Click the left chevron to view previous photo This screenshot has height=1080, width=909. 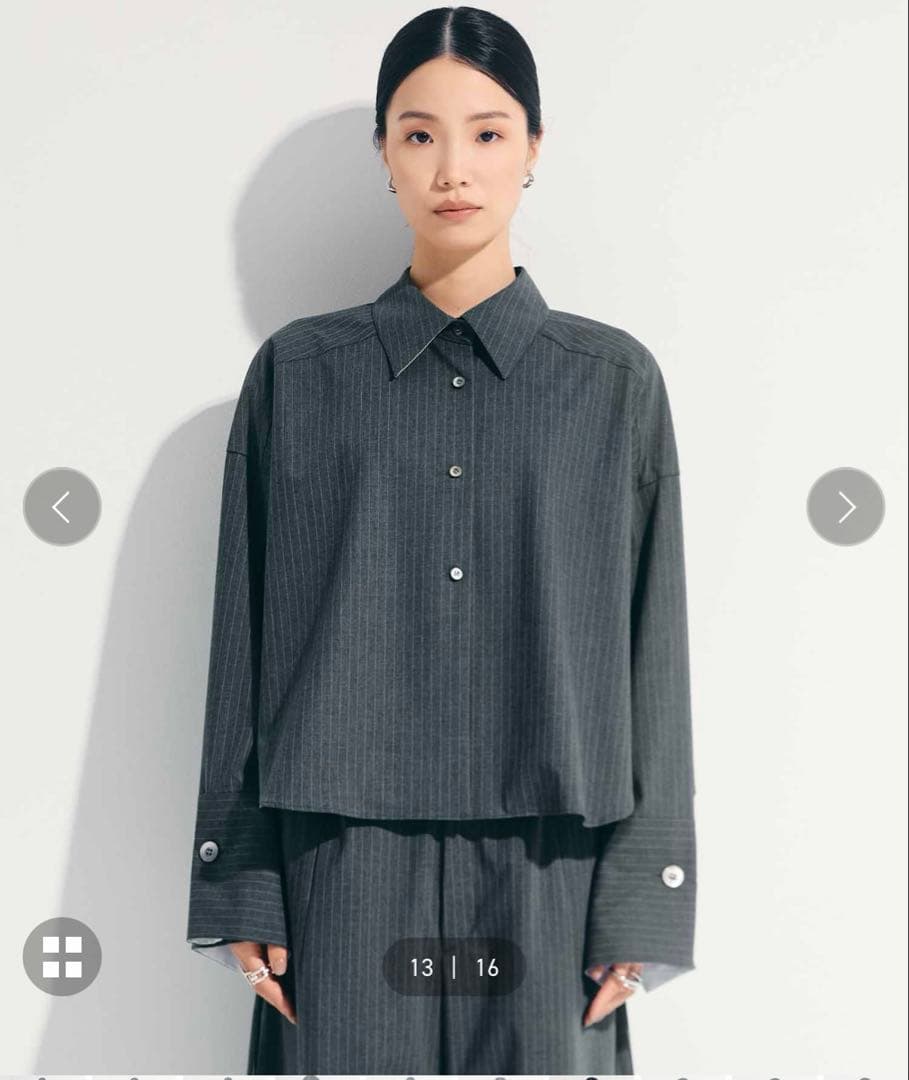point(62,508)
